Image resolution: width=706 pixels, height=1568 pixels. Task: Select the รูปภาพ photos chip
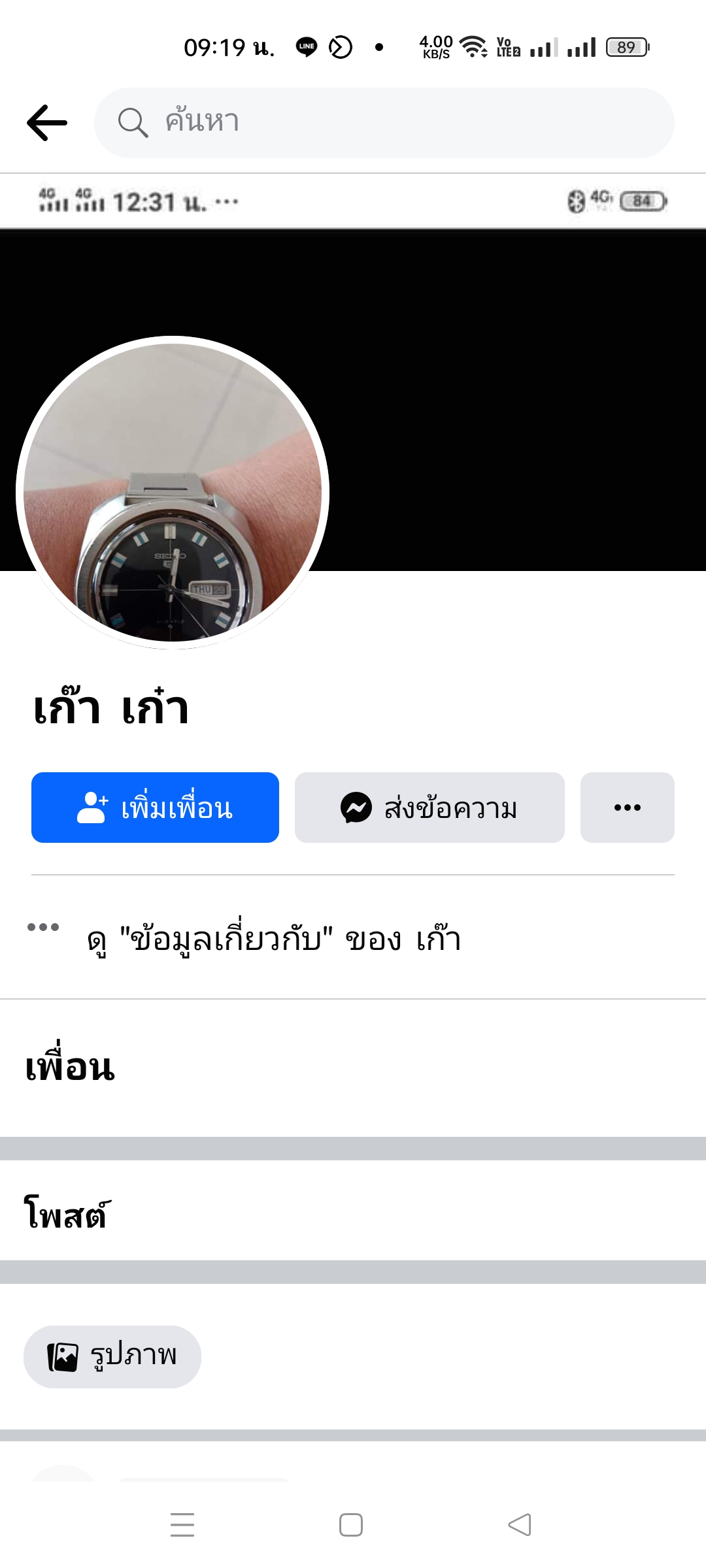click(112, 1357)
